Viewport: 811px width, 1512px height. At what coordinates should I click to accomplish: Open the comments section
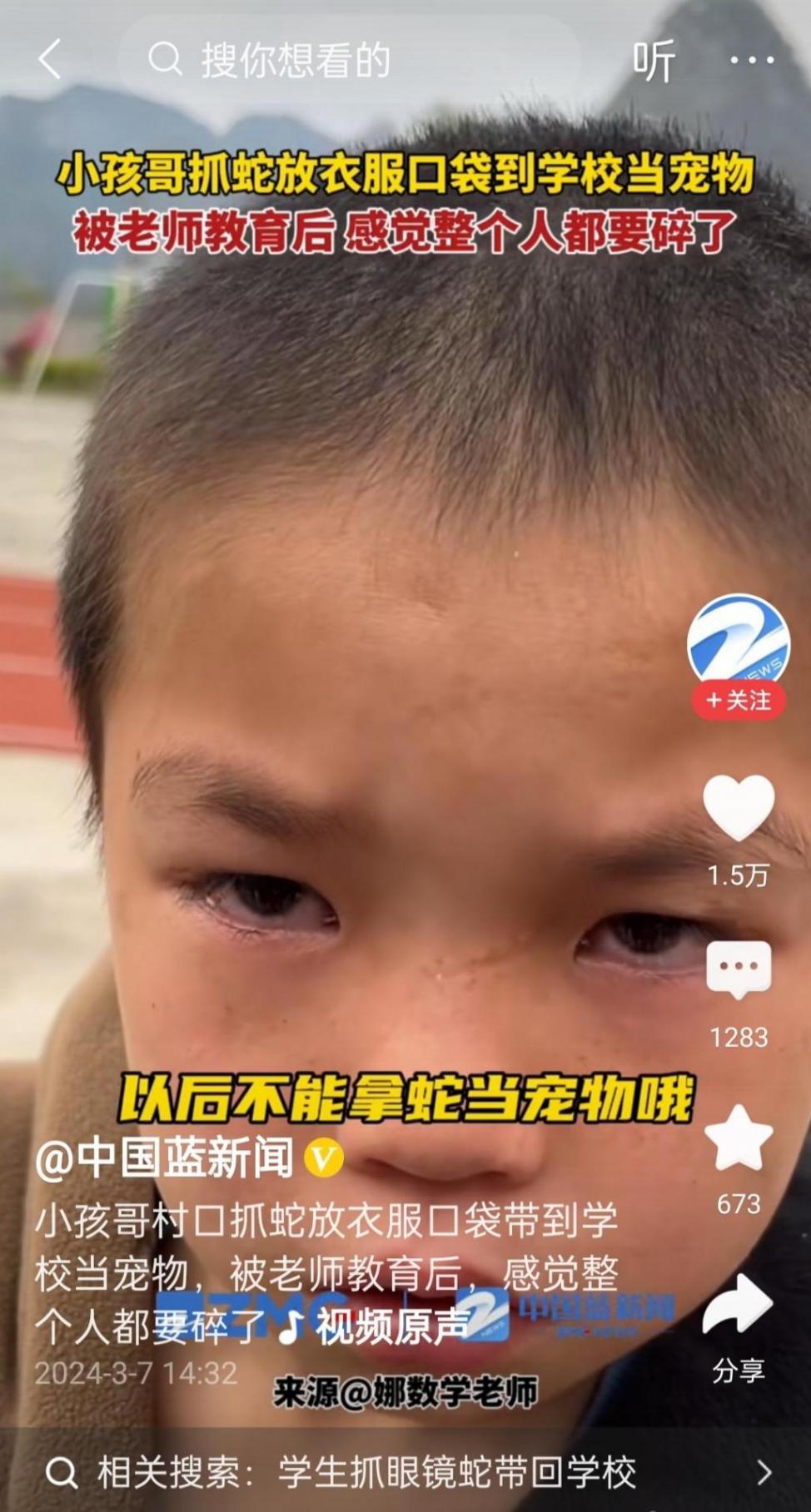(x=738, y=969)
